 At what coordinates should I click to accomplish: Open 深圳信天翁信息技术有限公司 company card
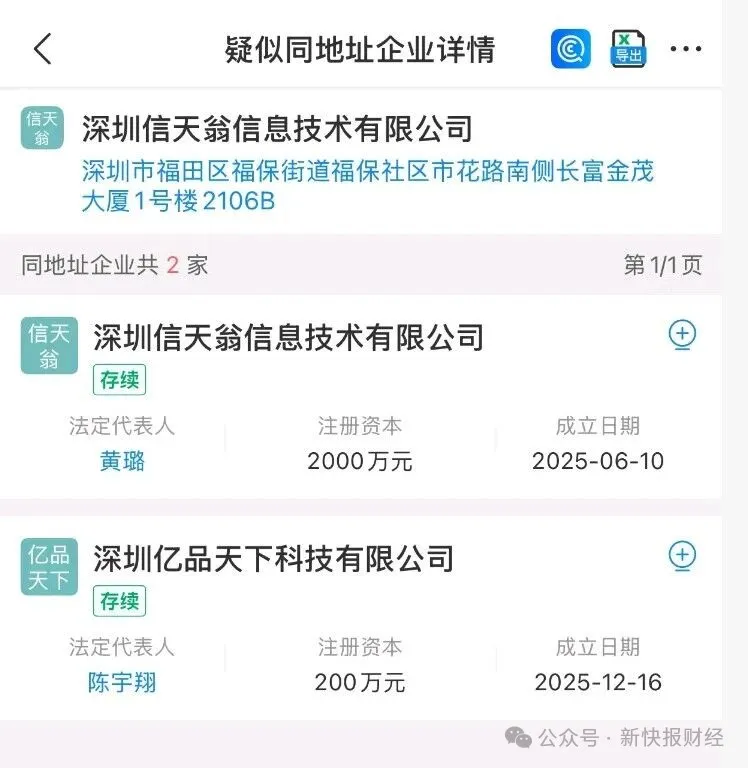[x=288, y=337]
